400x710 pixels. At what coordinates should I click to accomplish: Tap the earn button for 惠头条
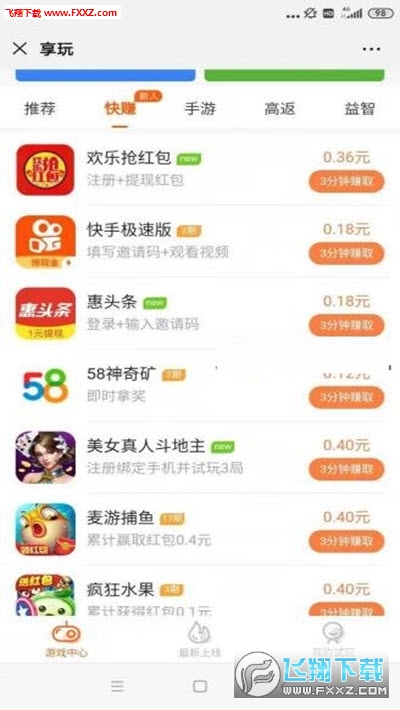click(347, 326)
